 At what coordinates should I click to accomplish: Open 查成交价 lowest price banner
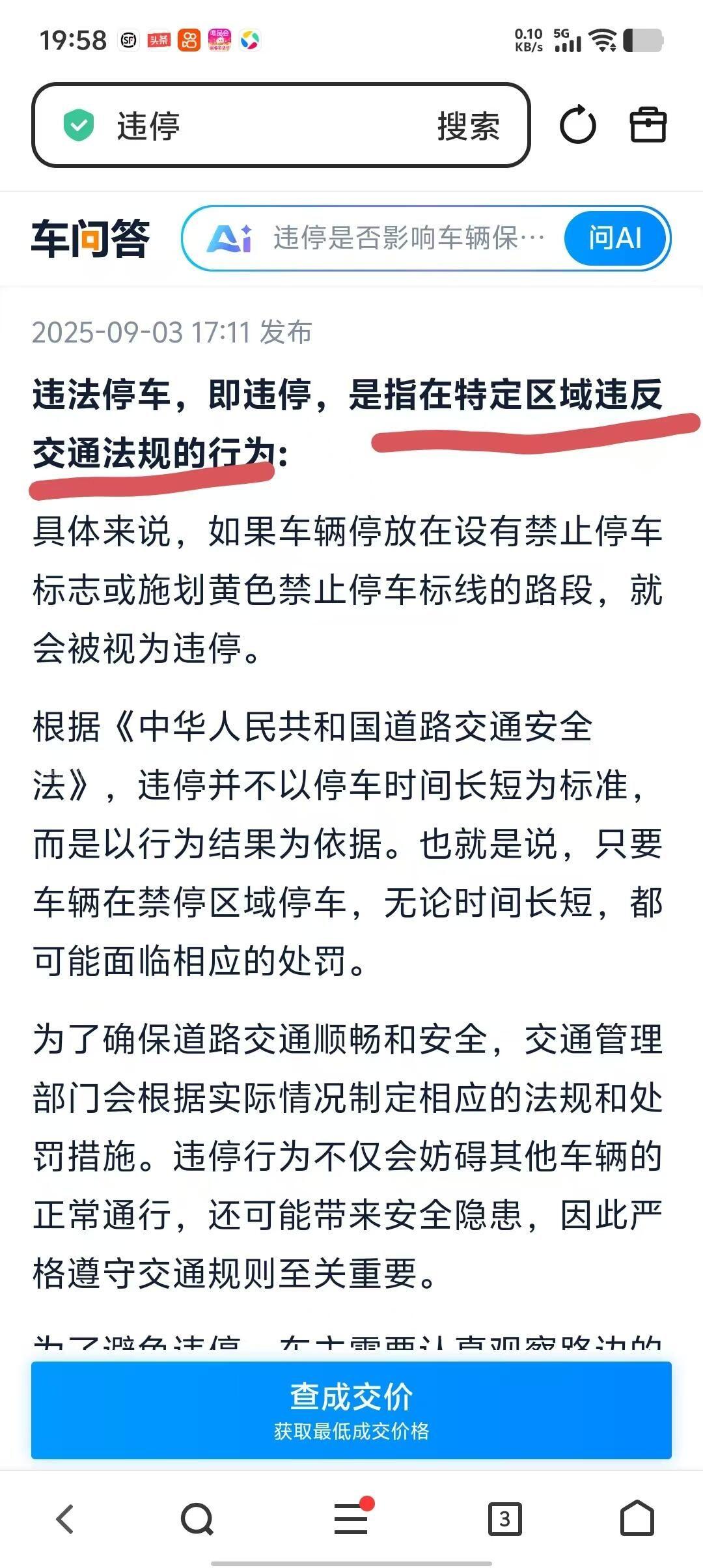point(351,1409)
